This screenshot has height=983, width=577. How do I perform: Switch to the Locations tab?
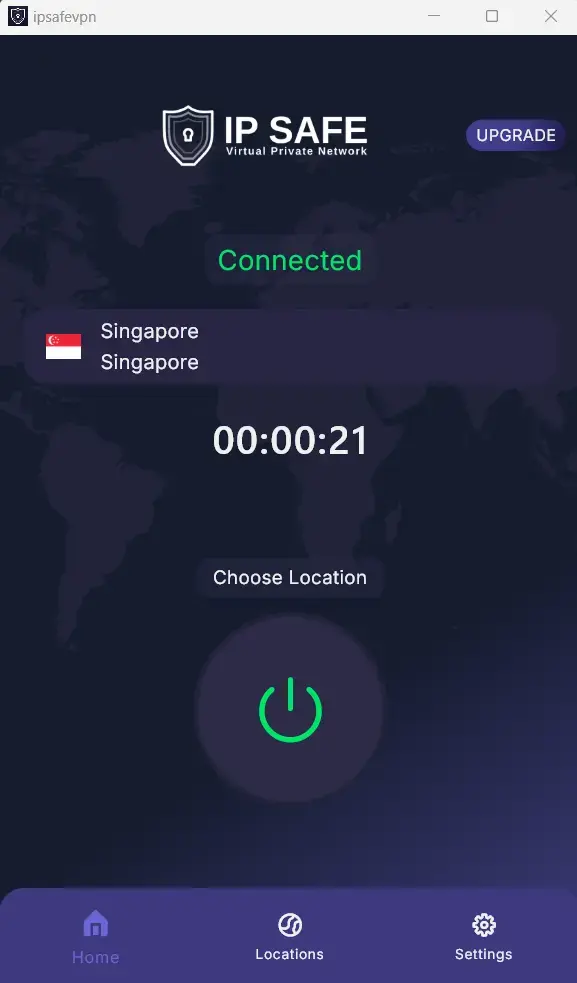pos(290,937)
